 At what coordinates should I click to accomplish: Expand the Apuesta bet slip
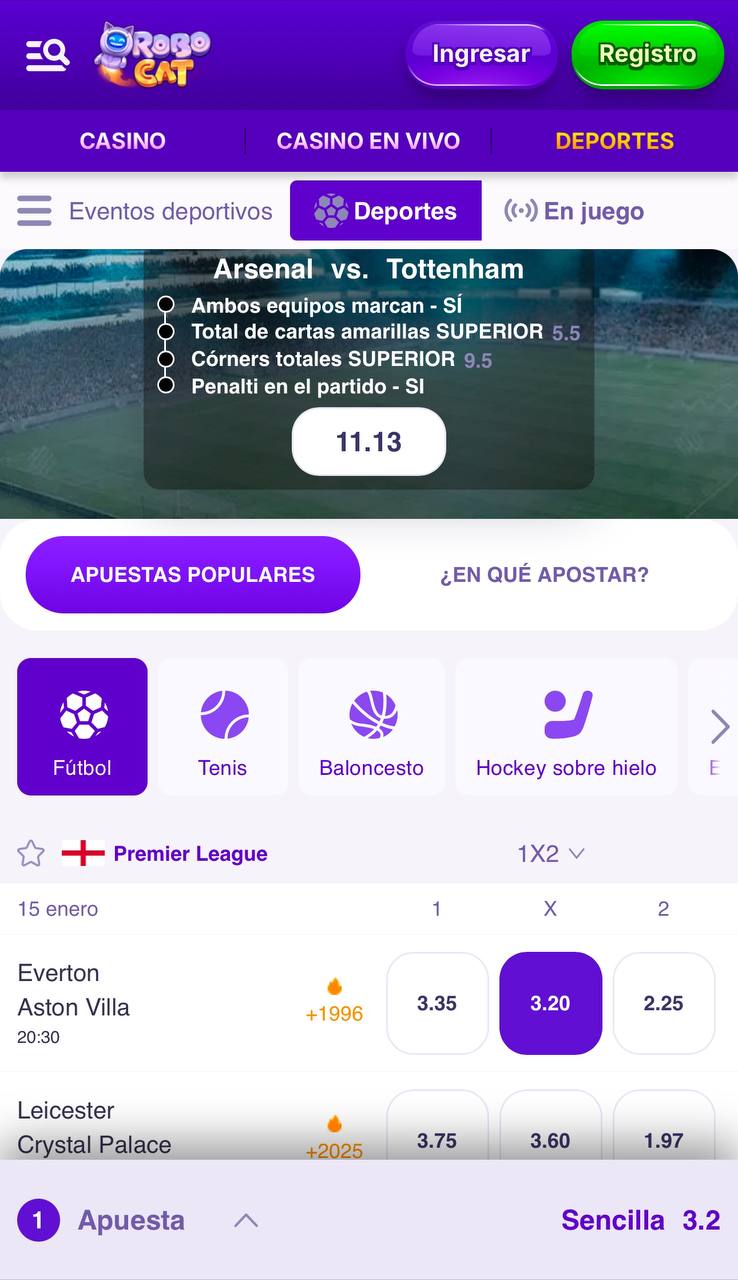click(245, 1220)
